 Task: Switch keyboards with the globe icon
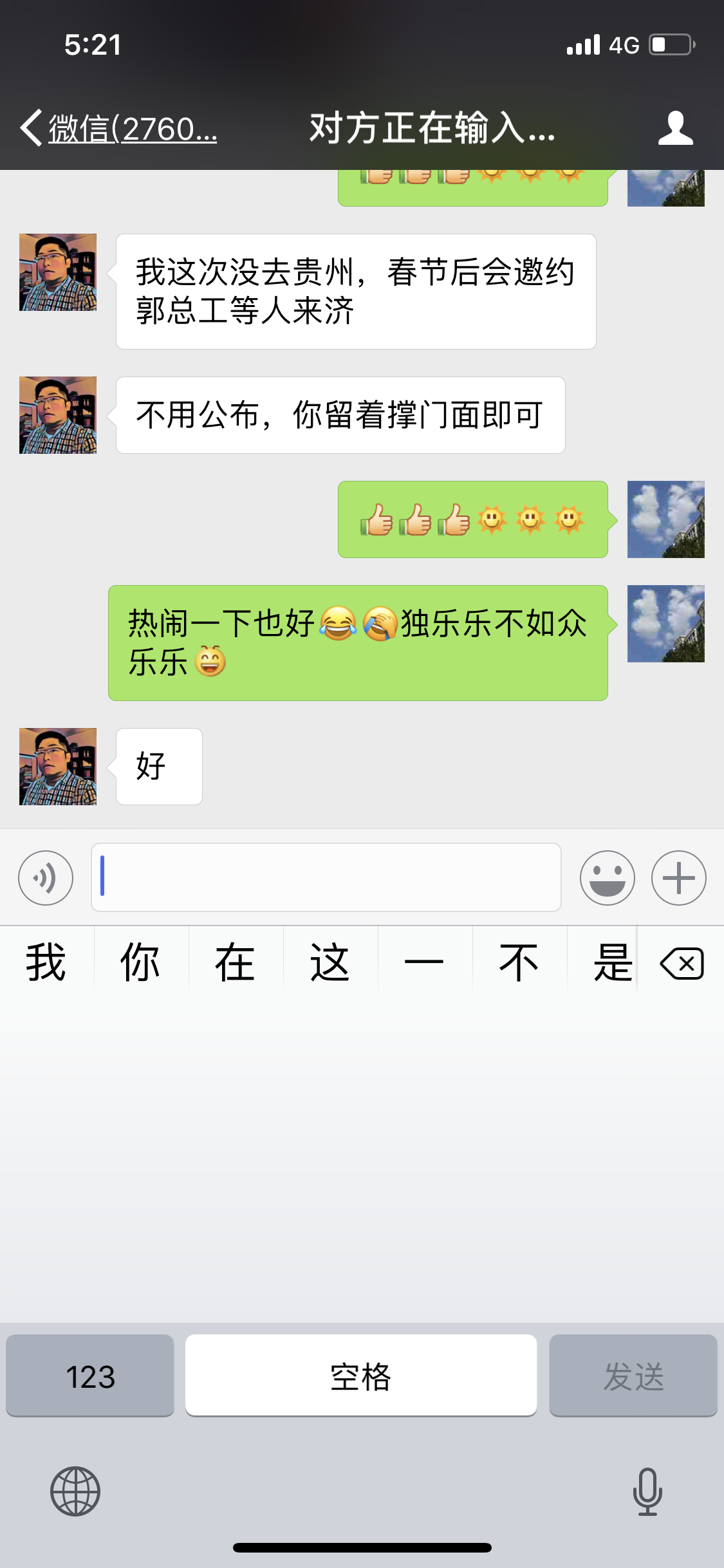(x=75, y=1491)
